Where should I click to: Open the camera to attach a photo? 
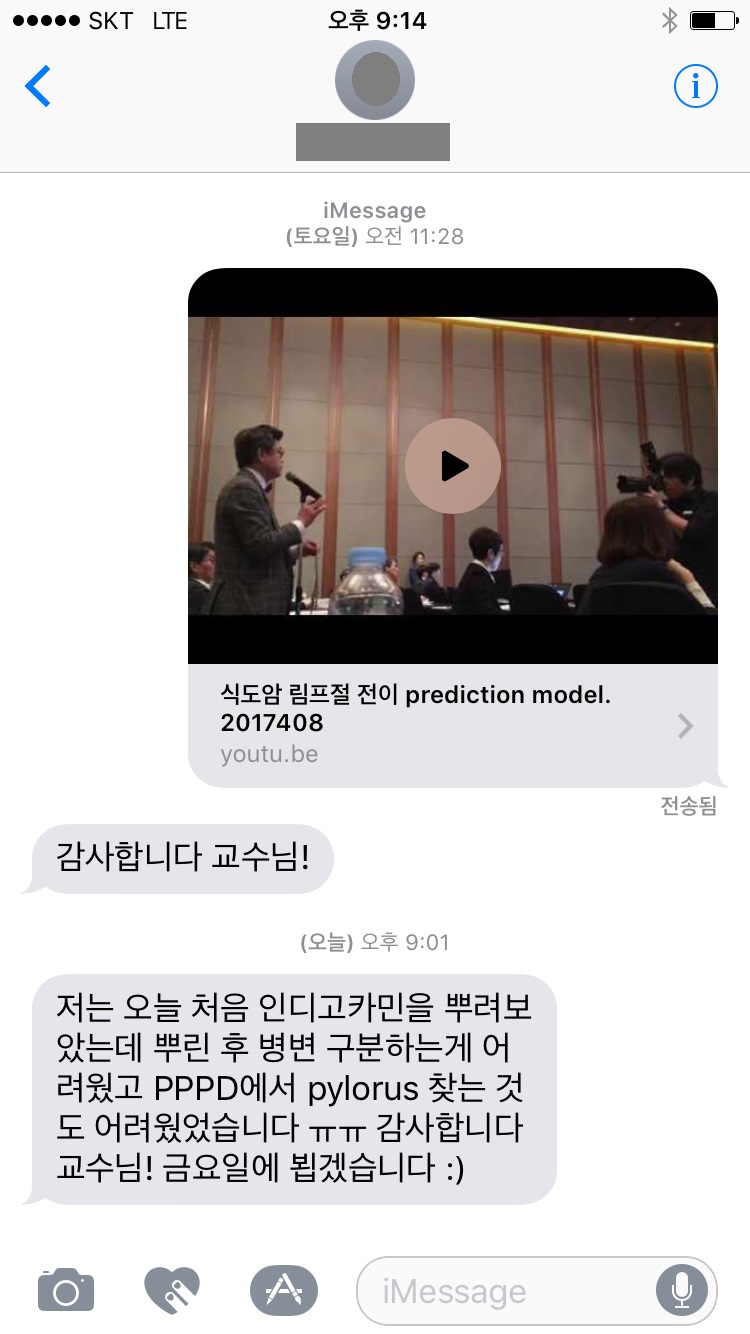tap(66, 1290)
